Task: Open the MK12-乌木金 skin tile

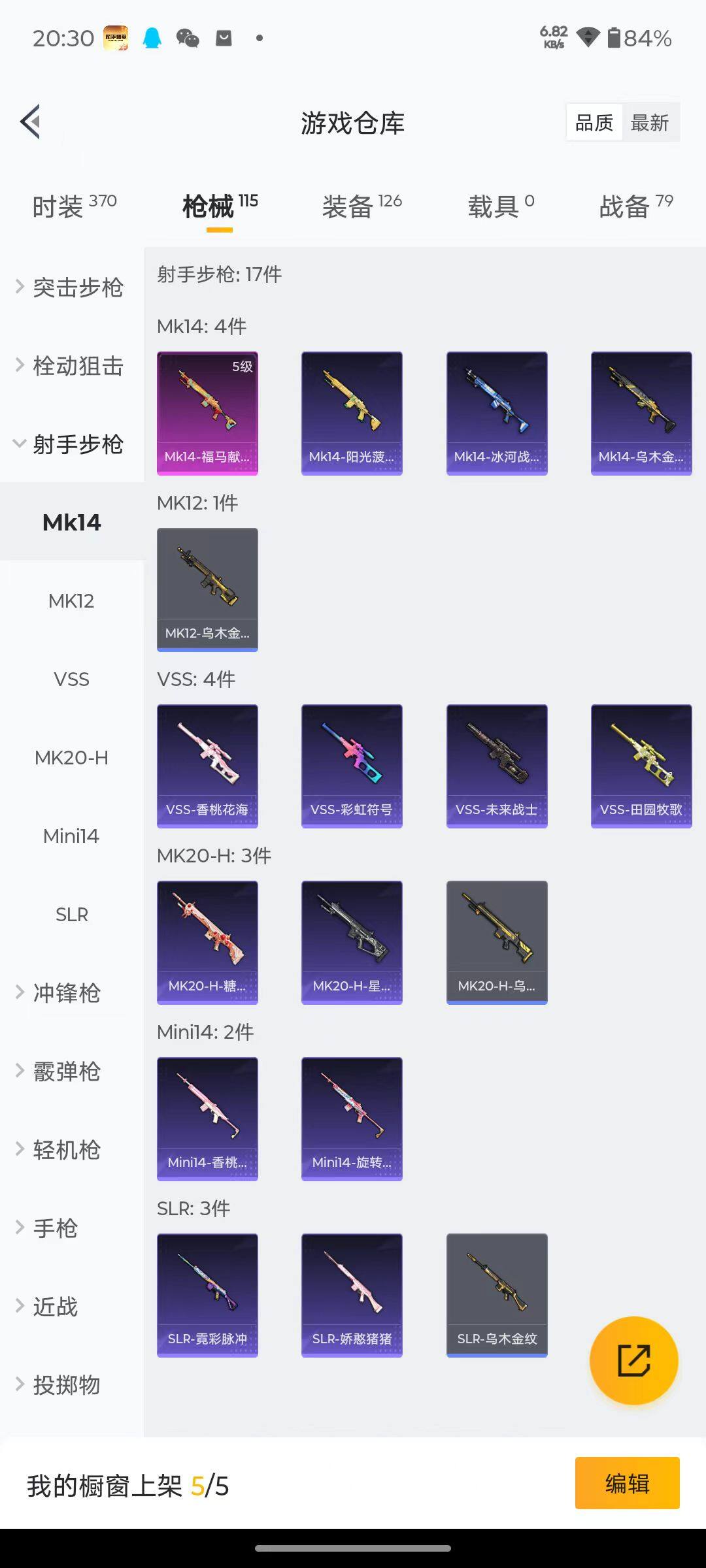Action: [x=207, y=589]
